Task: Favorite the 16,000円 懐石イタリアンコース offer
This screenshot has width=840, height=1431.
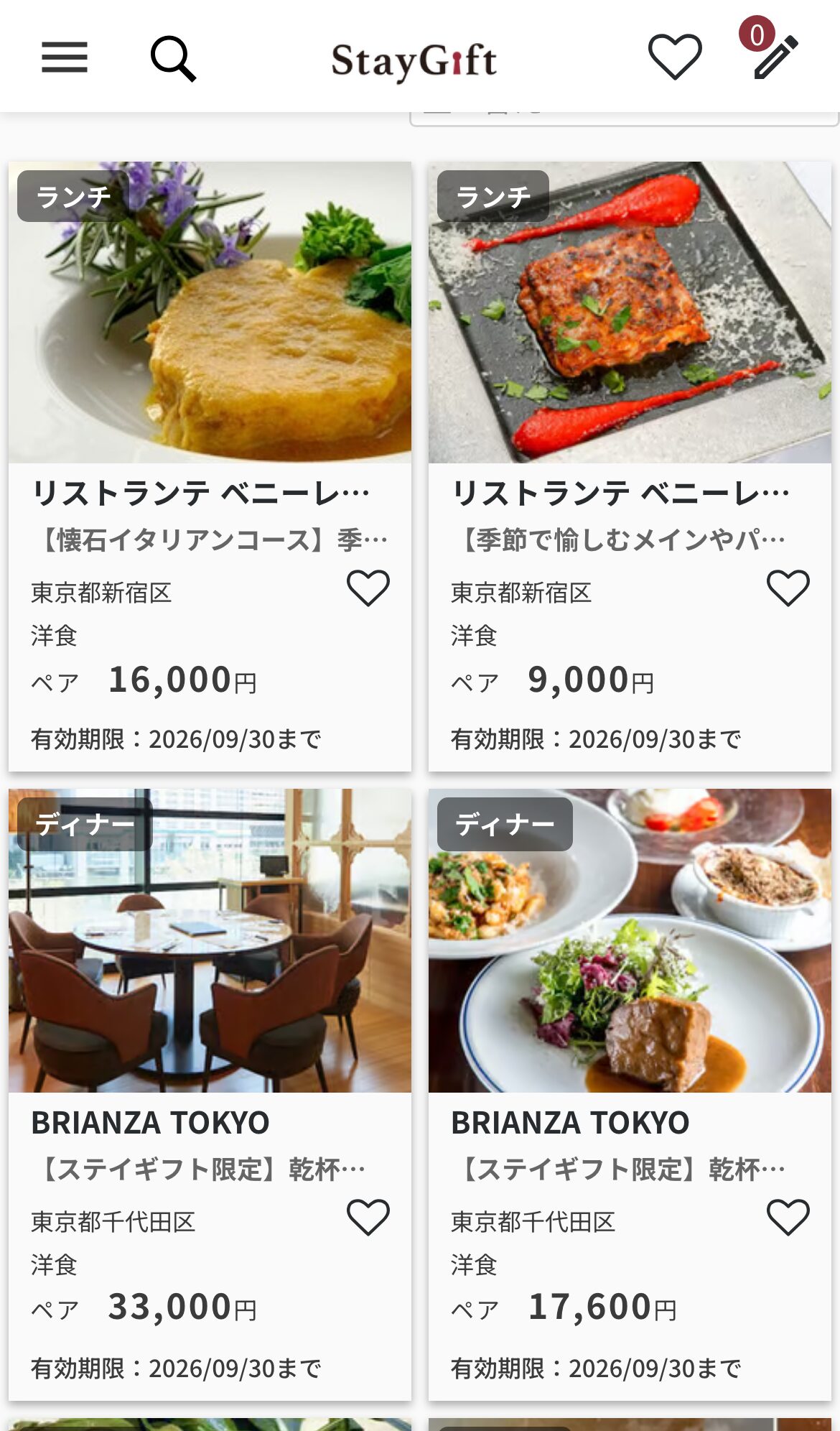Action: coord(368,588)
